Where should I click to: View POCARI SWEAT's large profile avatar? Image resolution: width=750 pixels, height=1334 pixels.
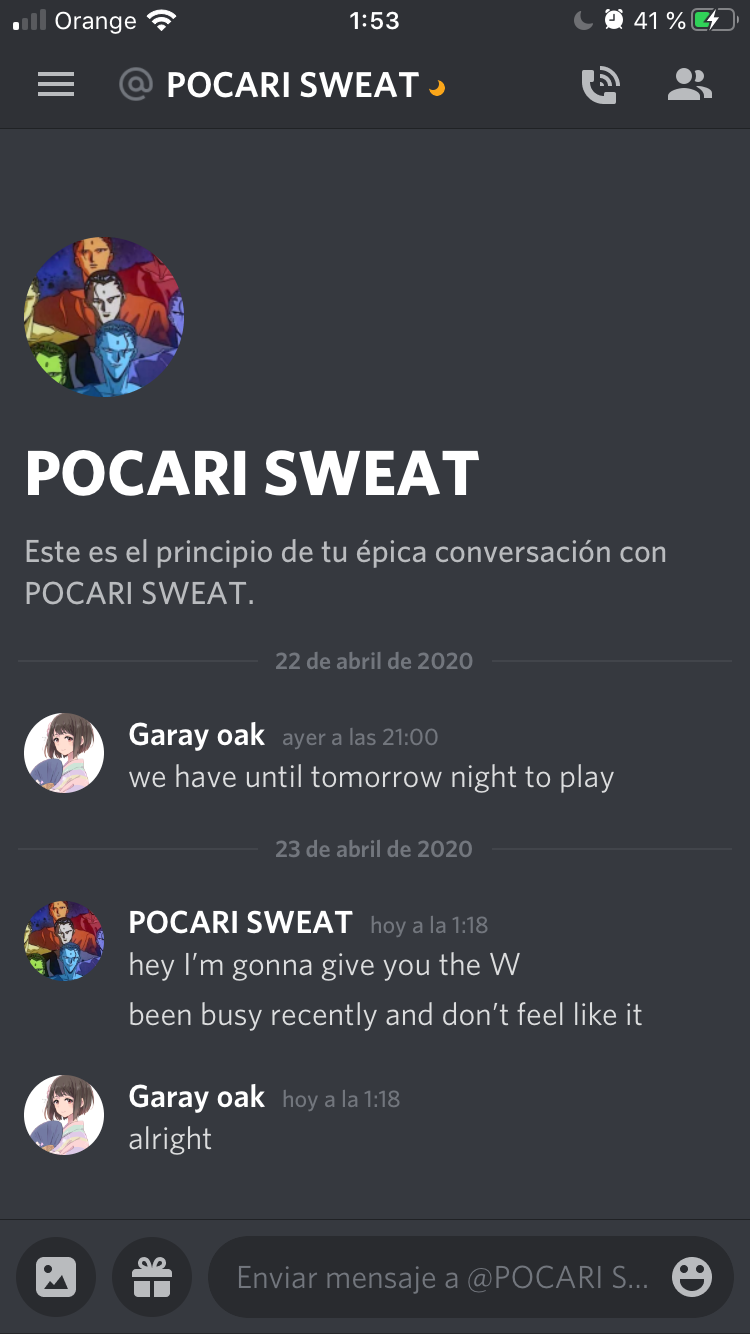coord(104,317)
